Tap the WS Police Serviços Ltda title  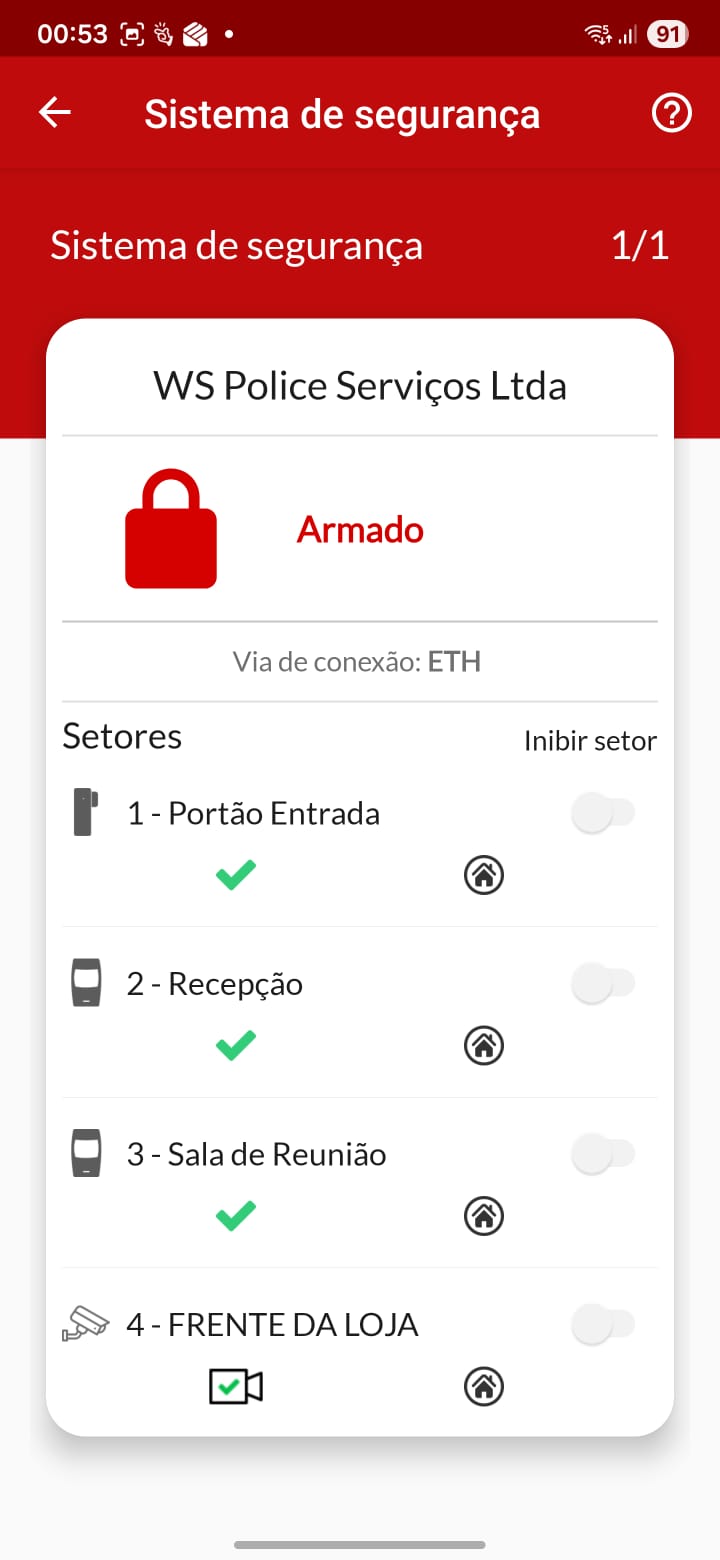(360, 384)
